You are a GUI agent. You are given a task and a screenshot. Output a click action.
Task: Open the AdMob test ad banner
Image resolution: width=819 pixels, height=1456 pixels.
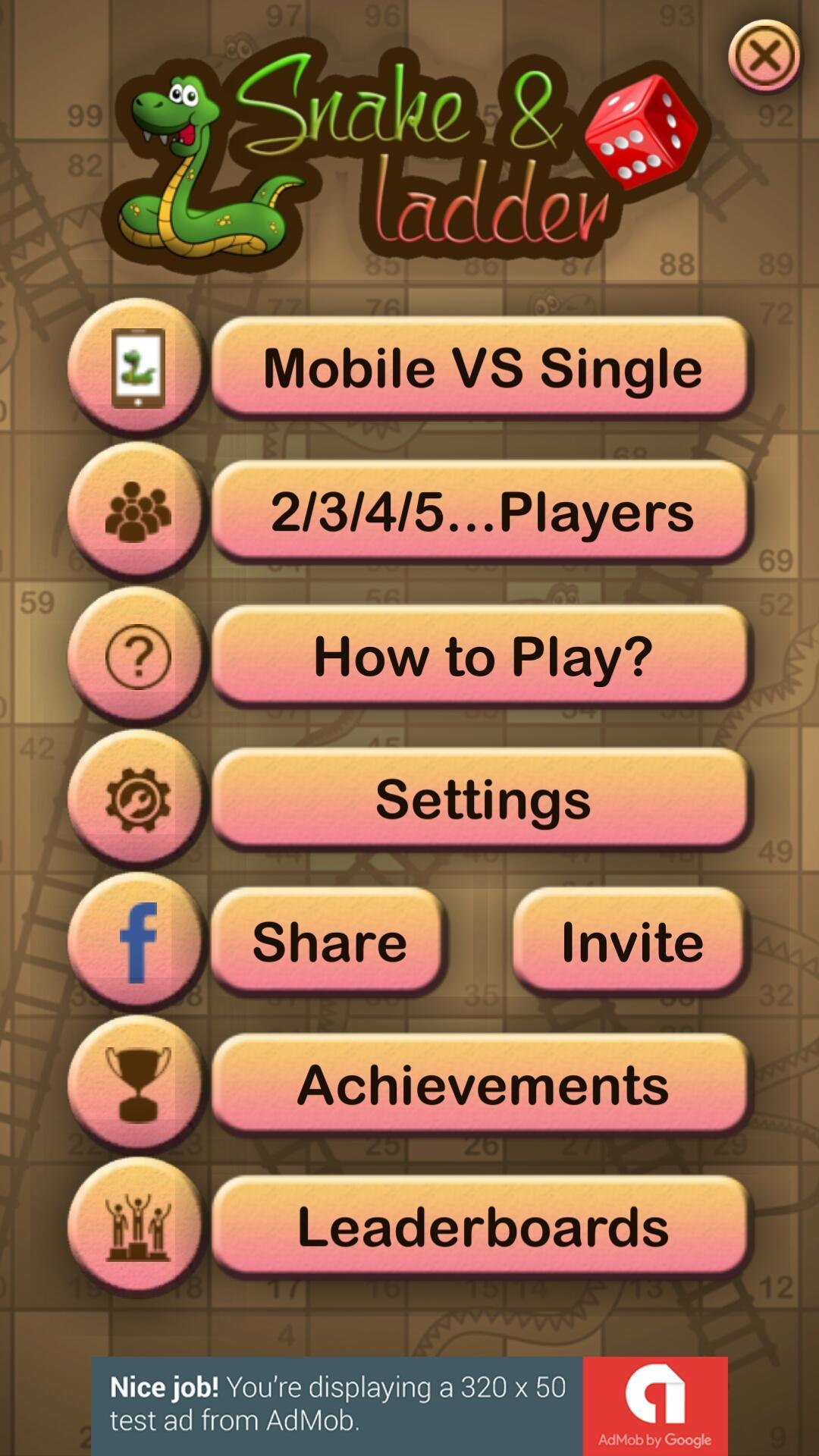[409, 1404]
